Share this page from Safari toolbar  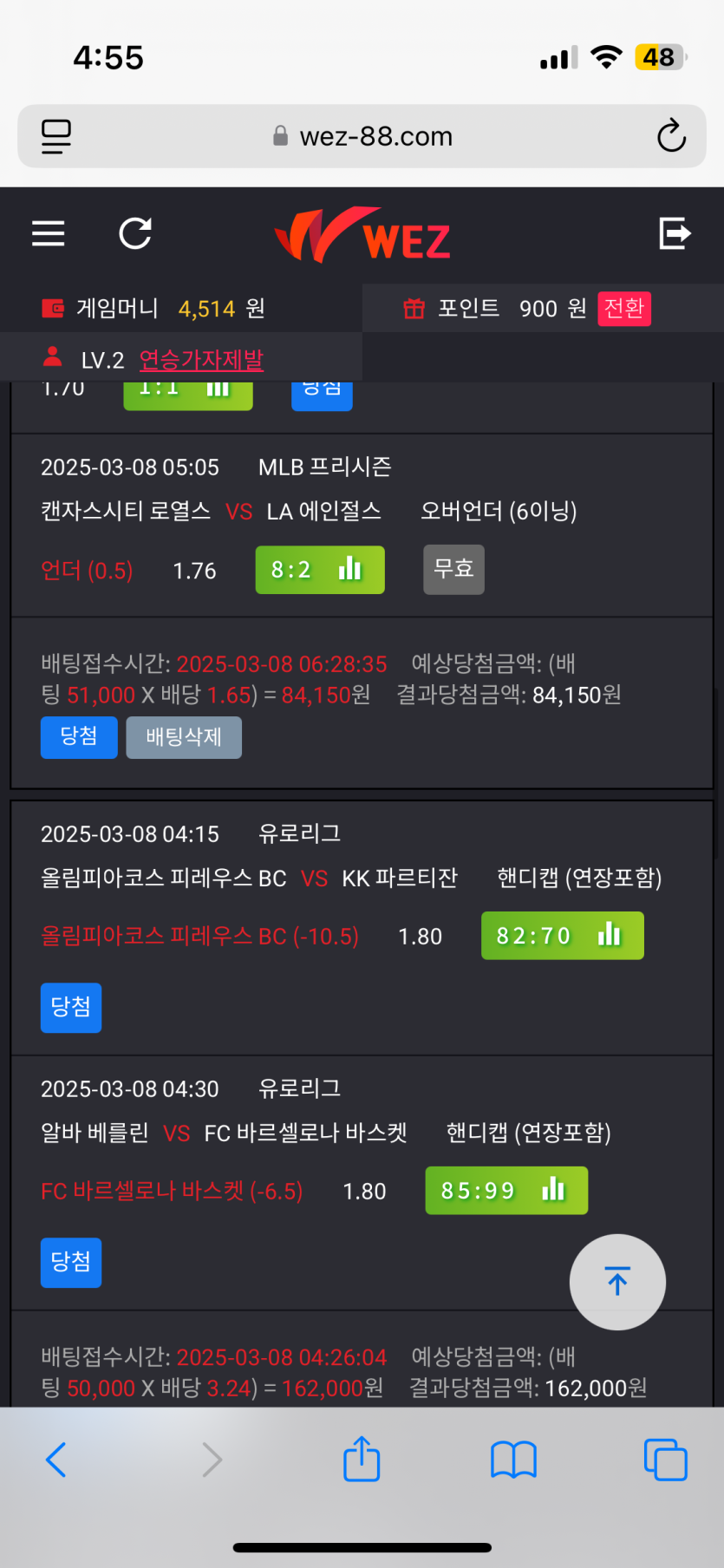tap(362, 1460)
